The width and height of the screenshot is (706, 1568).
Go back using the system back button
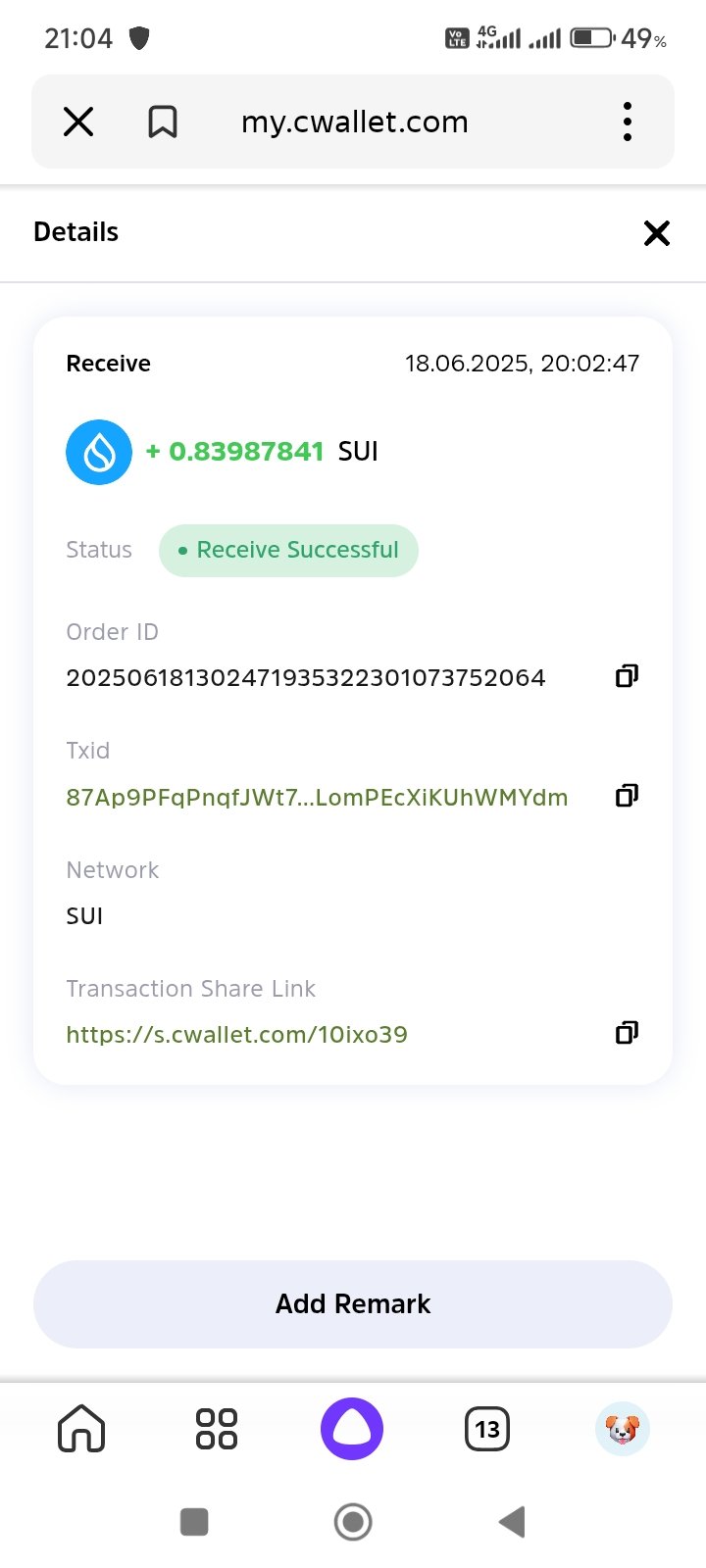click(512, 1522)
